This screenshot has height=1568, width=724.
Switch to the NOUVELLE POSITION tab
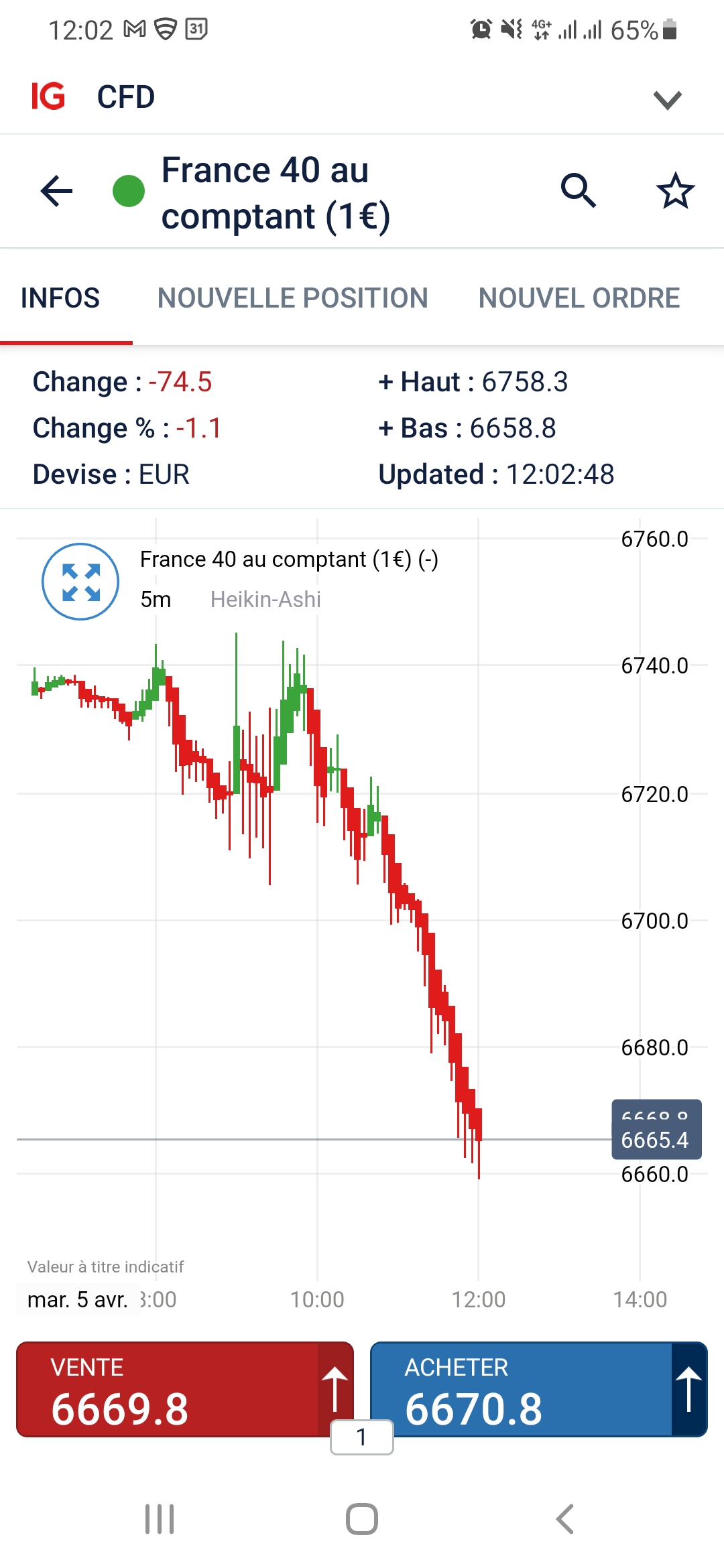292,298
